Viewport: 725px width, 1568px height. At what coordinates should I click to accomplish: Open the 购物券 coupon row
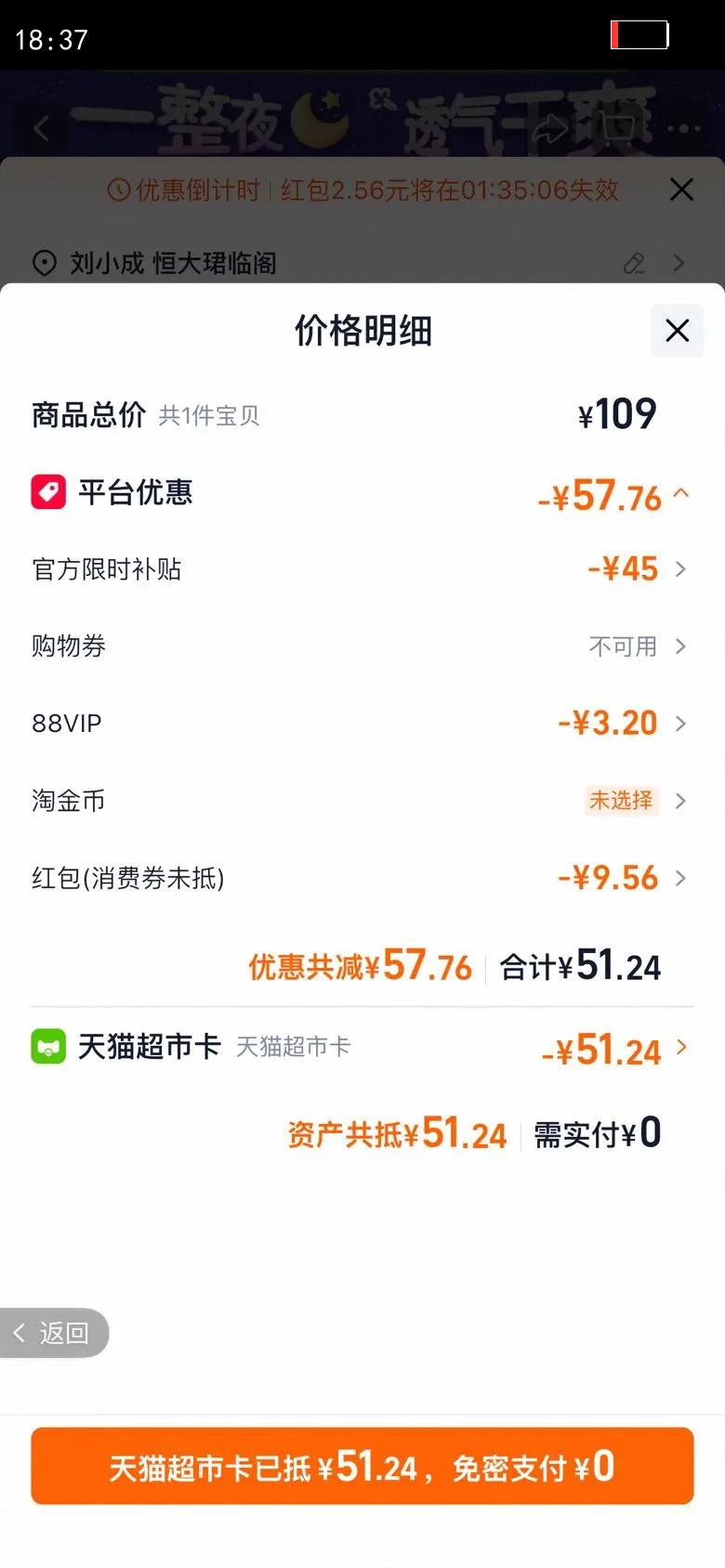[362, 646]
